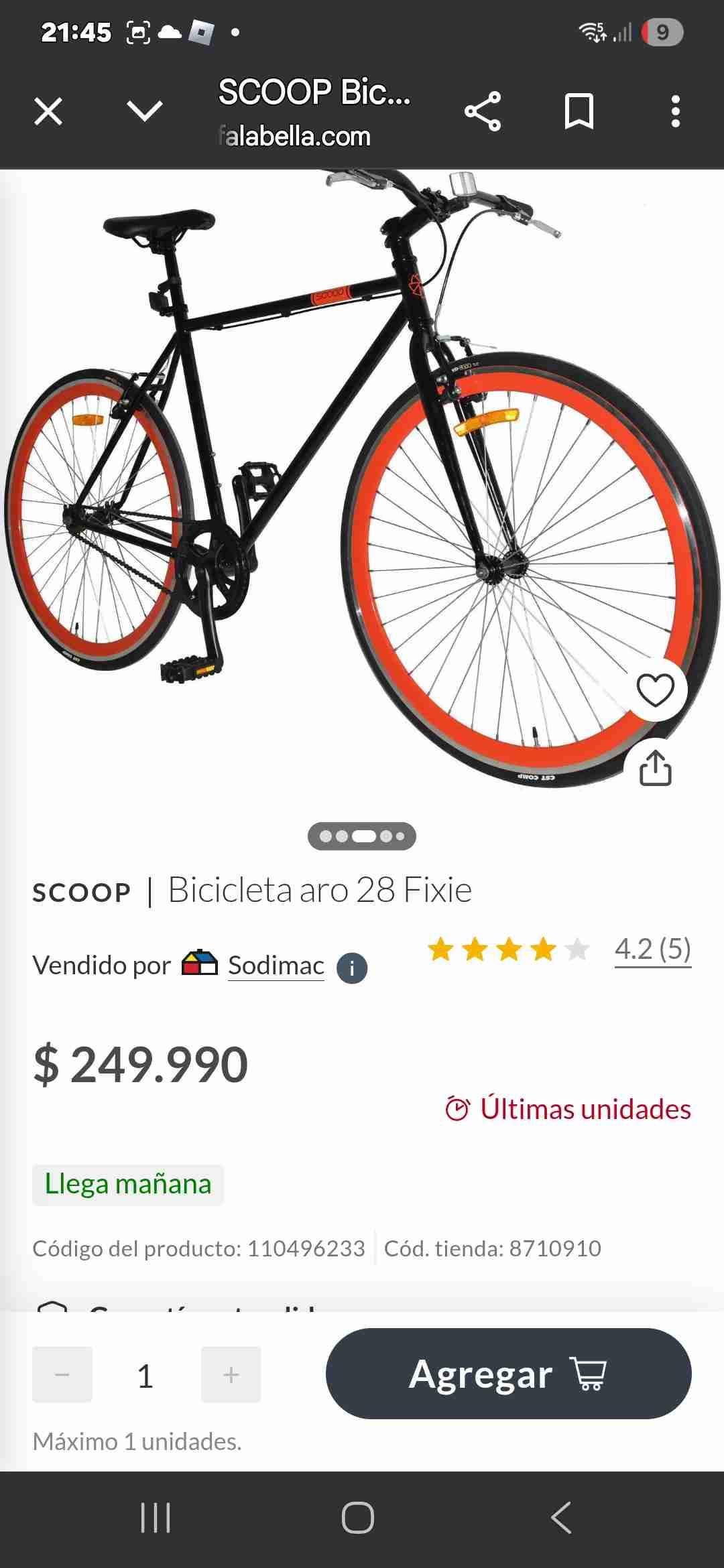Viewport: 724px width, 1568px height.
Task: Tap the Llega mañana delivery chip
Action: pos(127,1183)
